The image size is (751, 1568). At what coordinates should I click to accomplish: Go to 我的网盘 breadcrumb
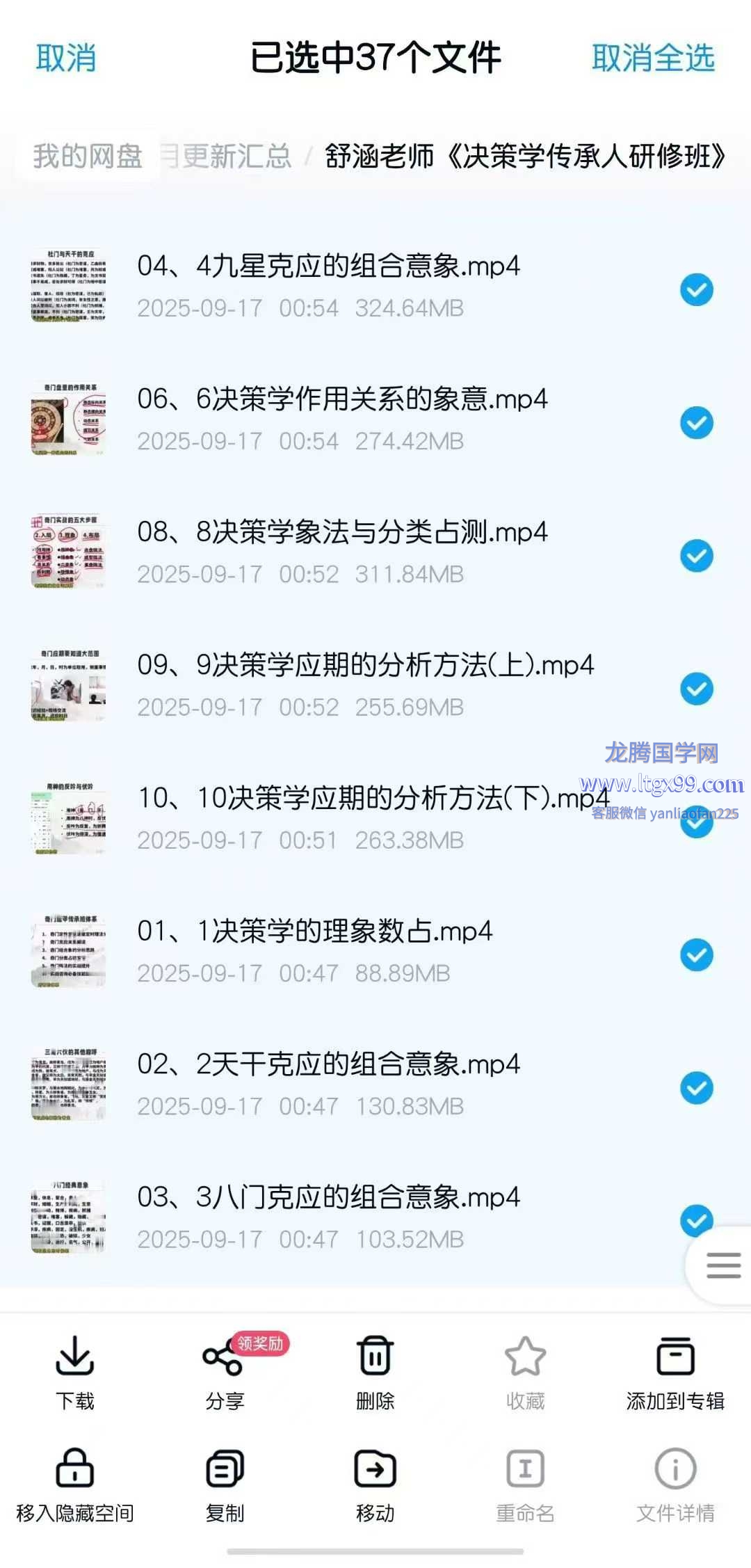click(88, 157)
